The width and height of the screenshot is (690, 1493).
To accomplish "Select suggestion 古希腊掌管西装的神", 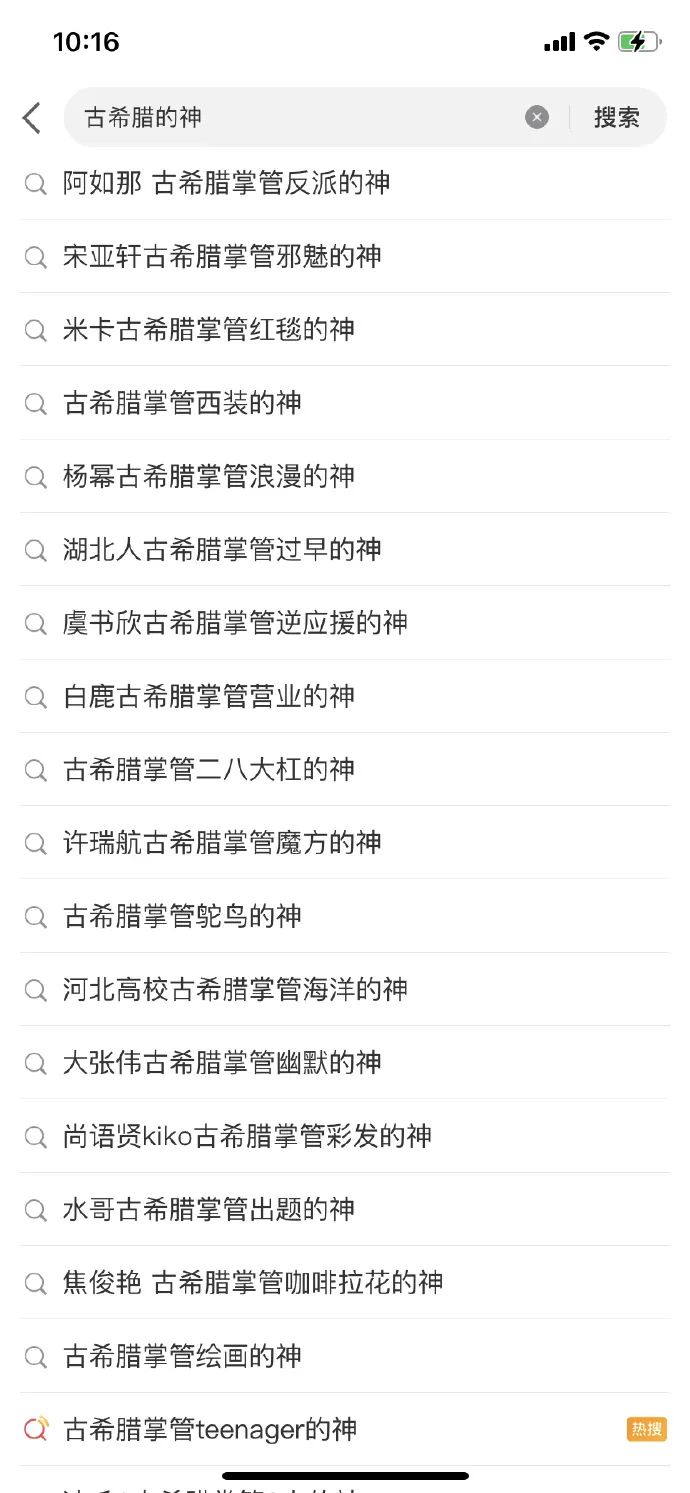I will coord(345,403).
